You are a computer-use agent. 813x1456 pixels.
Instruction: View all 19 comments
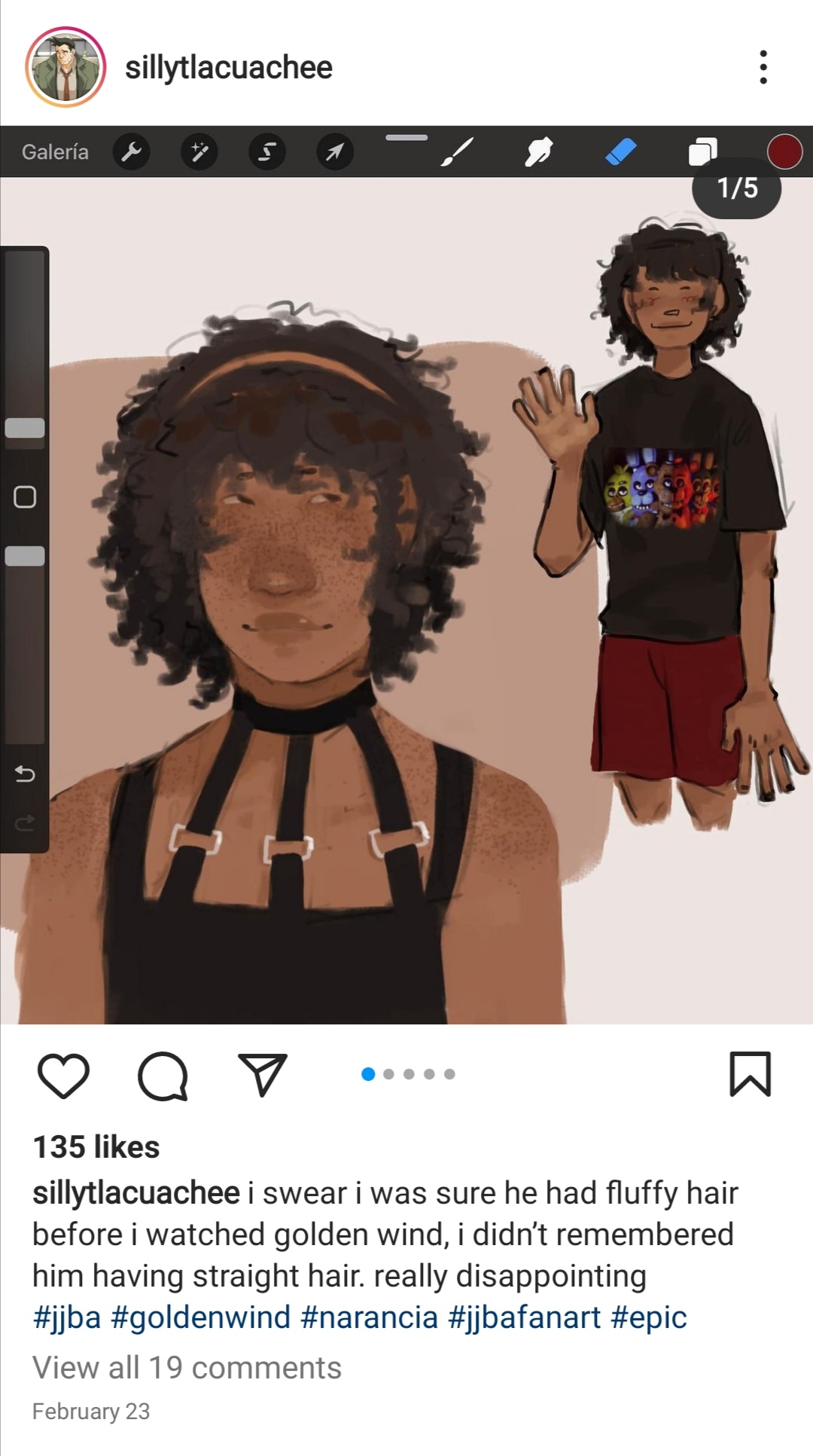187,1368
